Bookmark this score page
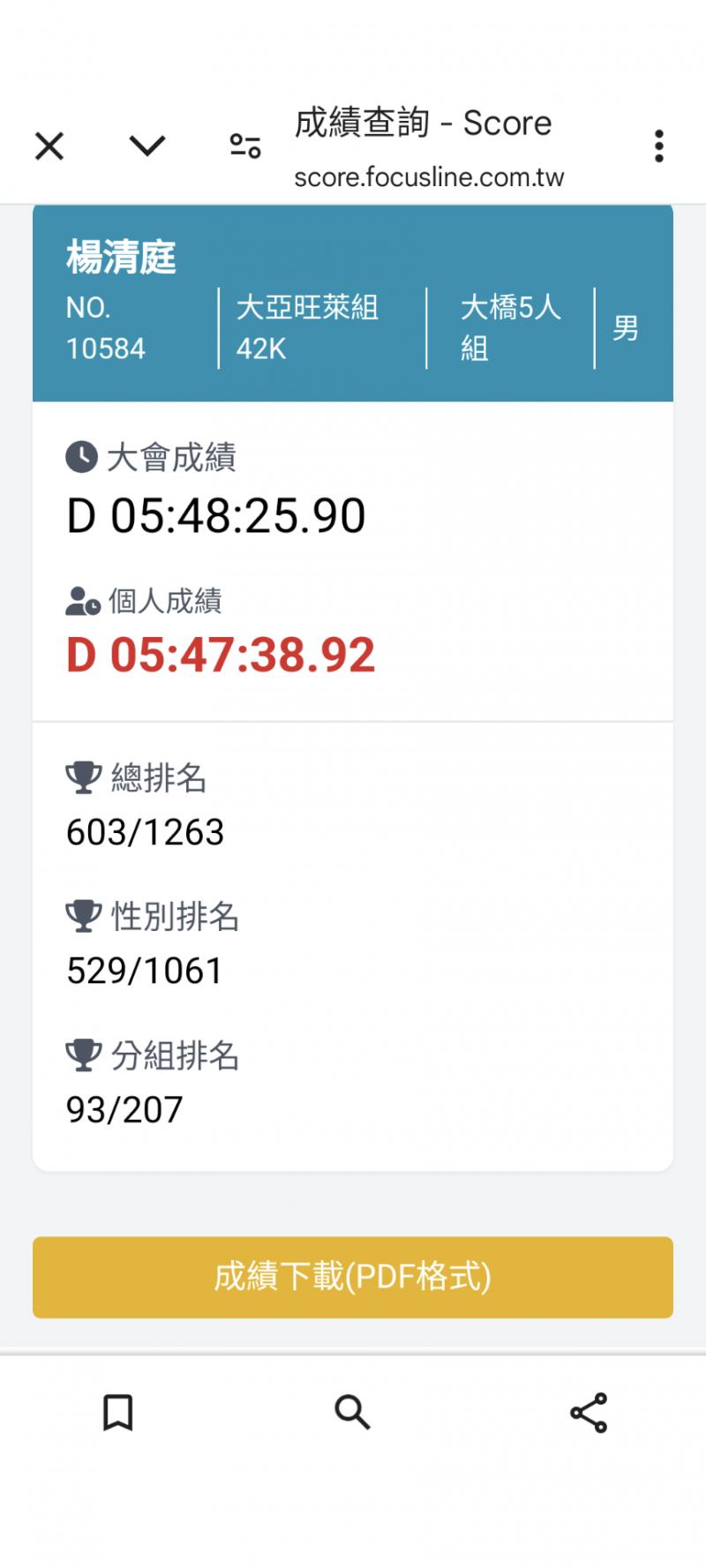 (x=118, y=1413)
